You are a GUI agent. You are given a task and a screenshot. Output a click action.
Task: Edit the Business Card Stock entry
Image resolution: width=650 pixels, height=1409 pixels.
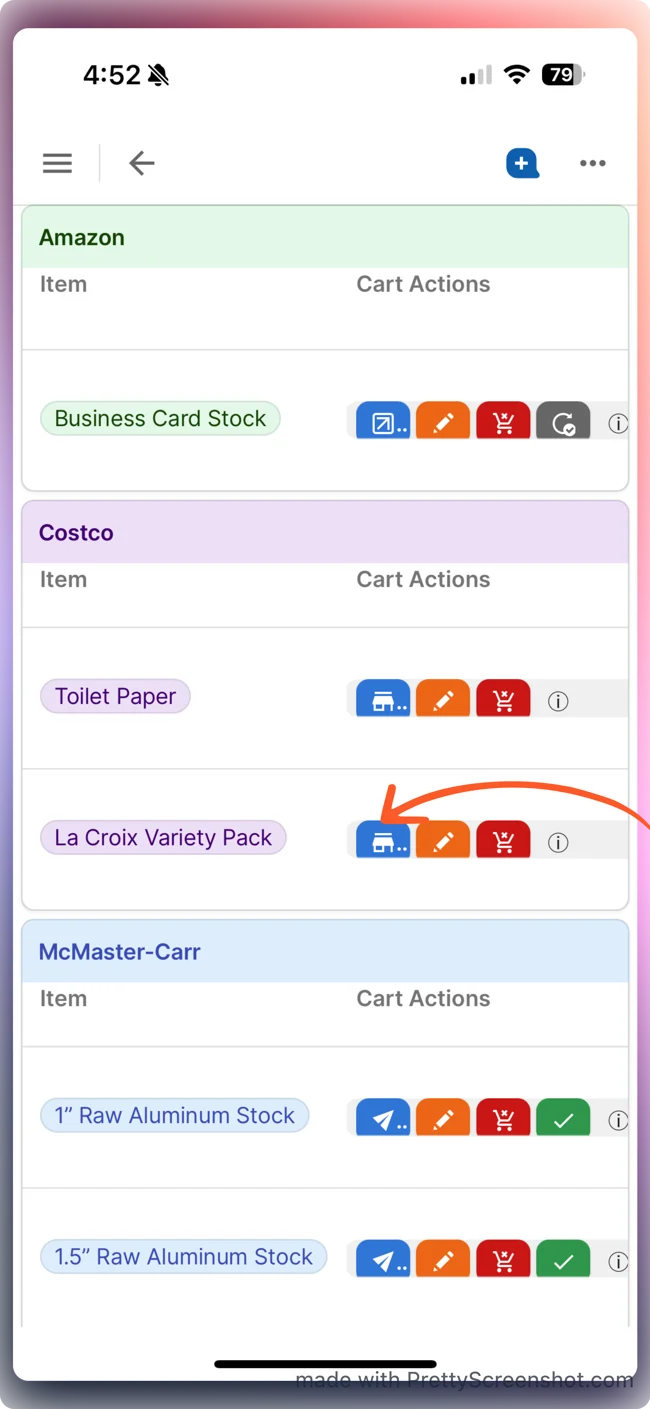coord(443,422)
